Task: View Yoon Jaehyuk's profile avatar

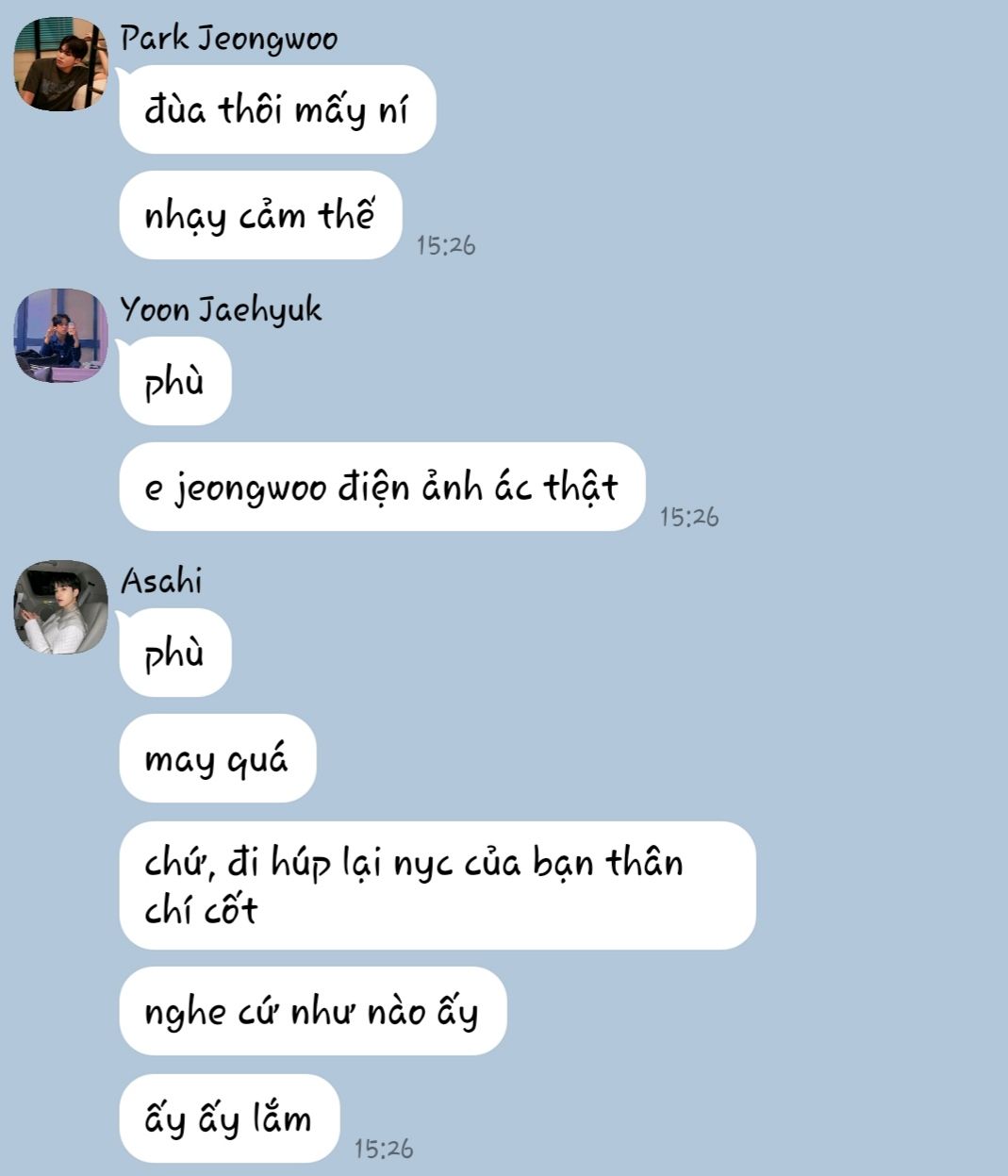Action: pyautogui.click(x=61, y=336)
